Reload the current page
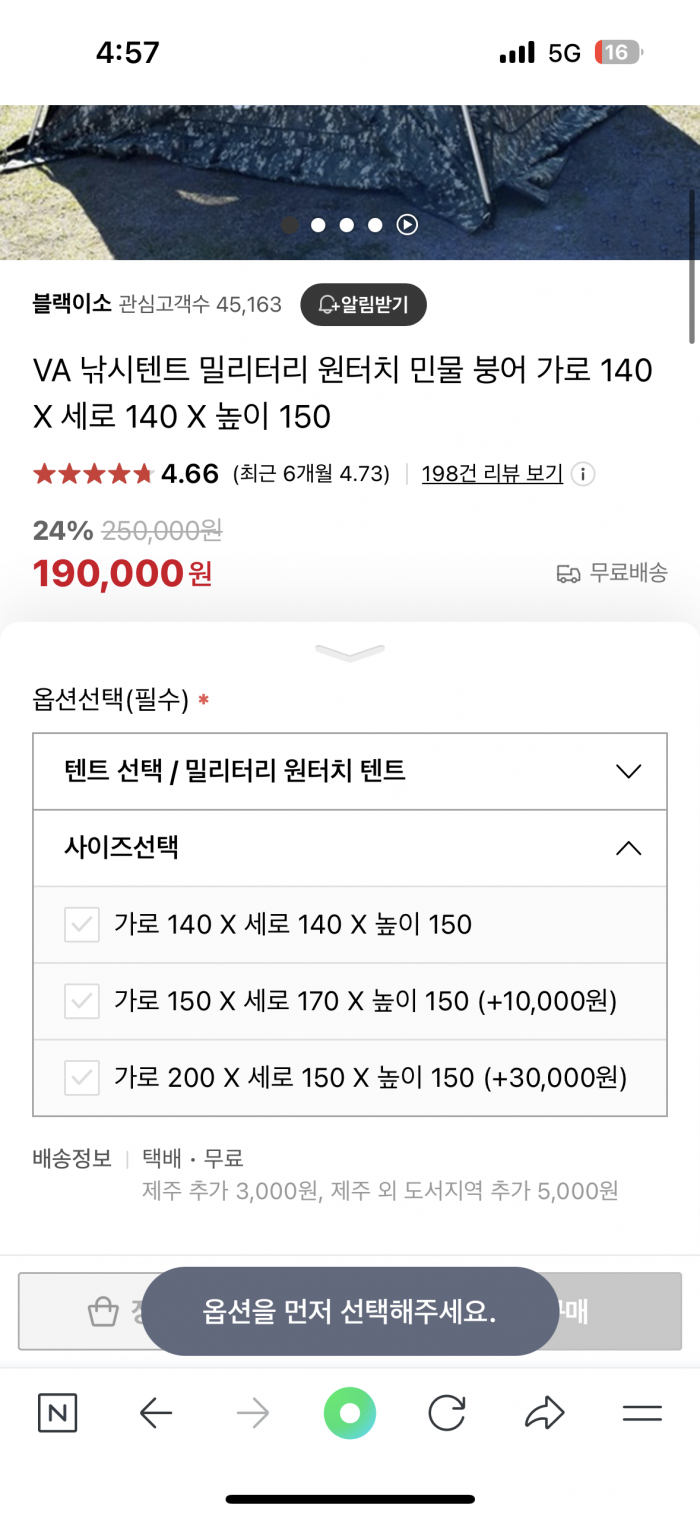Image resolution: width=700 pixels, height=1518 pixels. point(446,1413)
